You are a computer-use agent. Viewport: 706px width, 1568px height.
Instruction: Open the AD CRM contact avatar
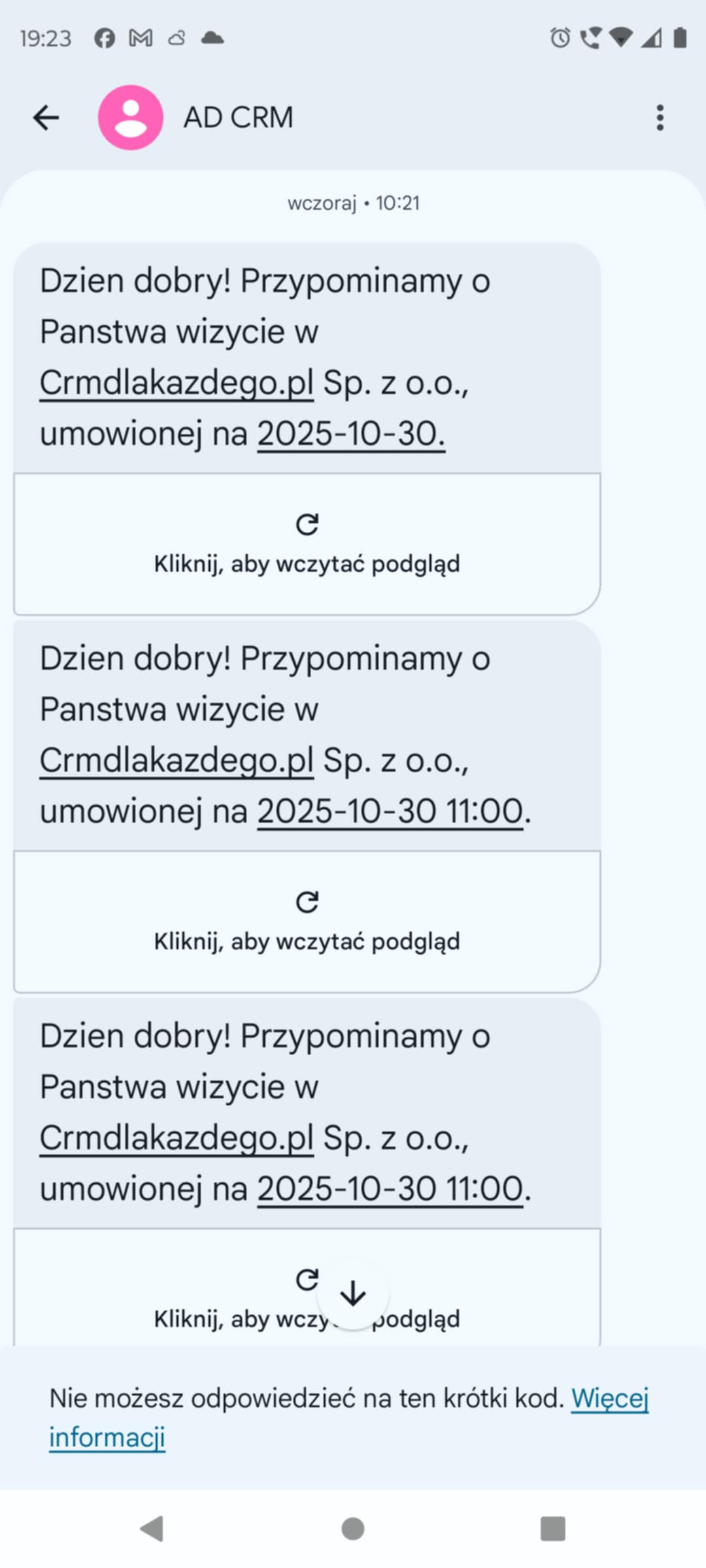[x=131, y=118]
